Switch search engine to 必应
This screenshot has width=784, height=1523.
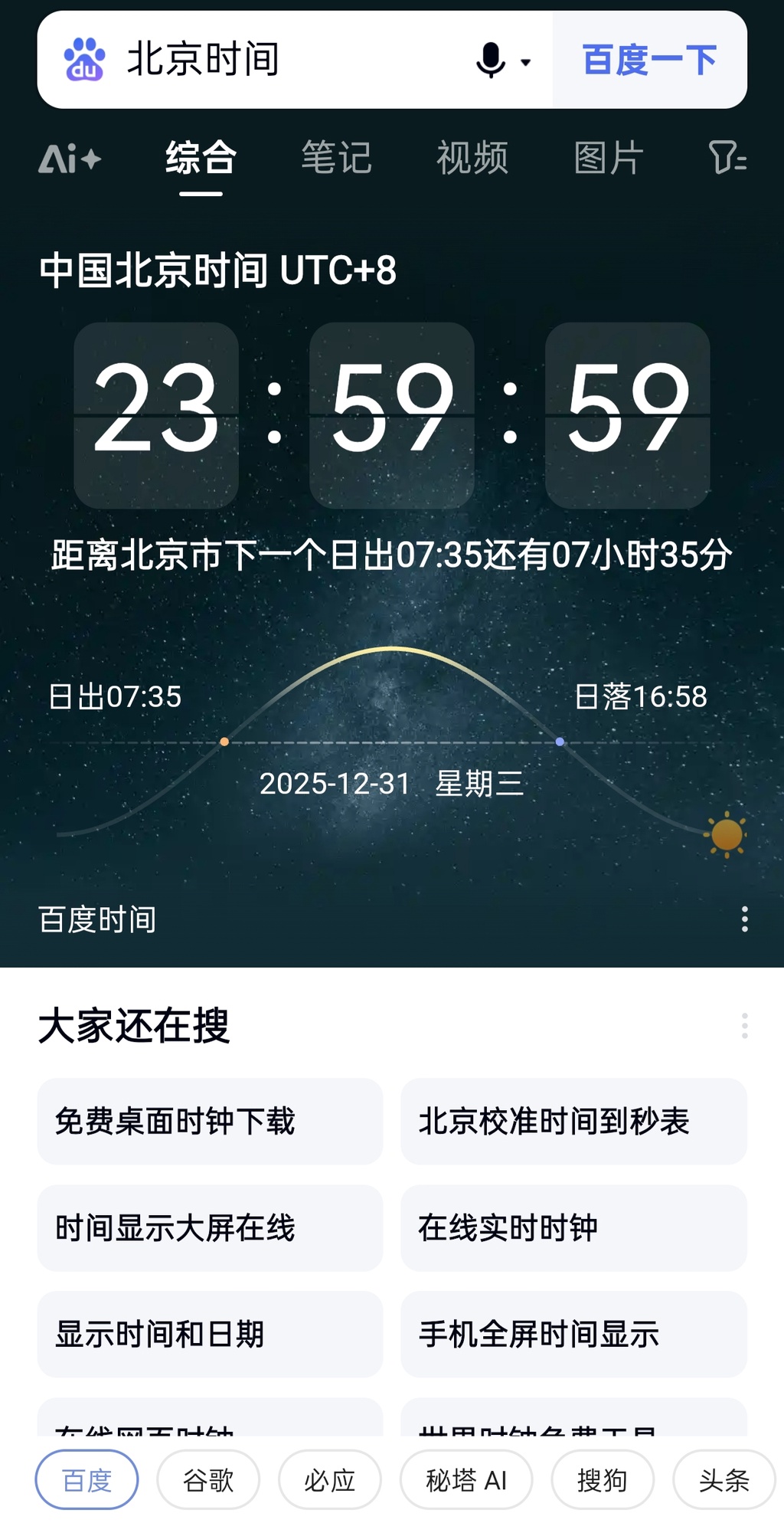pyautogui.click(x=329, y=1480)
